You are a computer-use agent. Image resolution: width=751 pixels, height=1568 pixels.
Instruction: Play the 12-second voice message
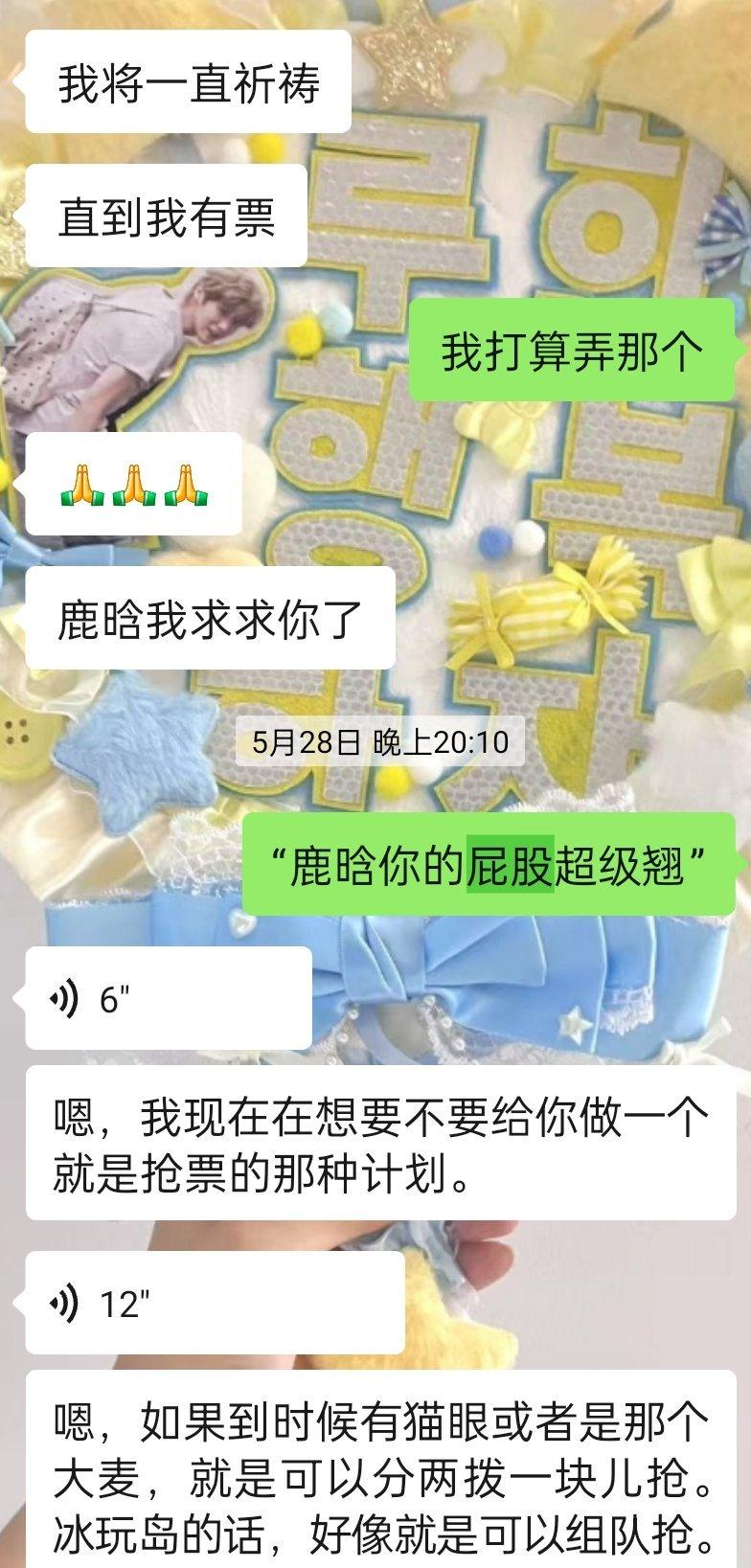pos(215,1303)
